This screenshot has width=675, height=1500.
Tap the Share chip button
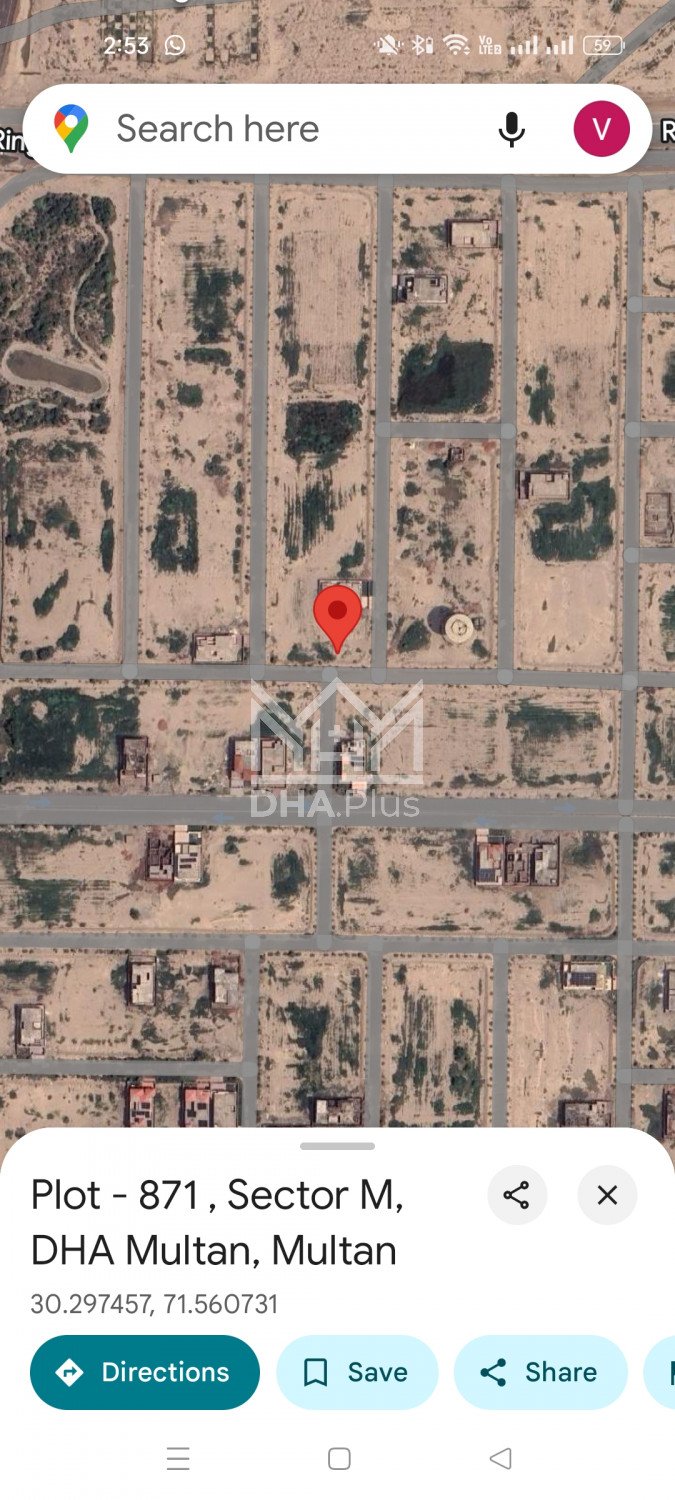click(x=540, y=1372)
